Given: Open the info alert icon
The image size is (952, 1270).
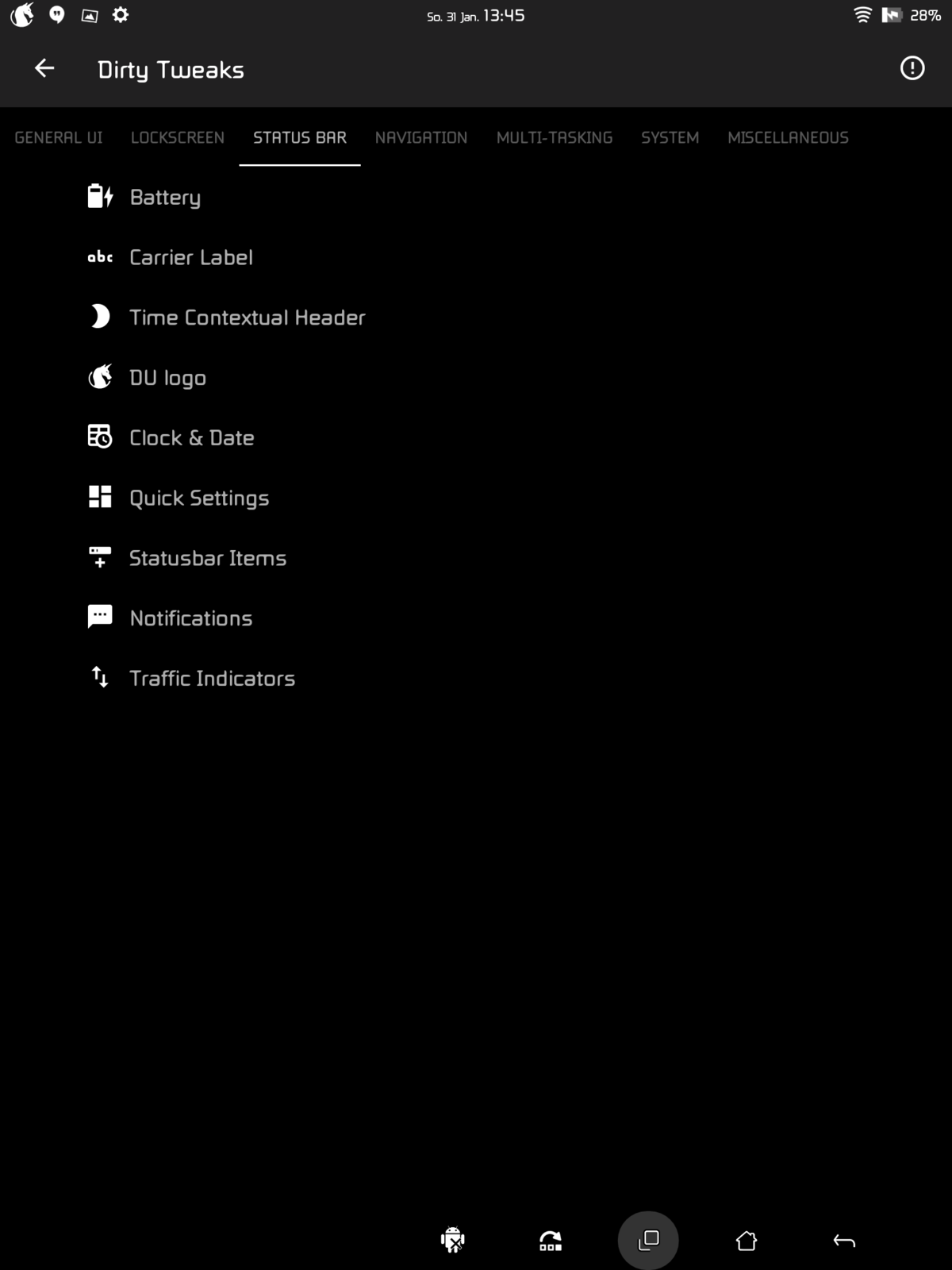Looking at the screenshot, I should tap(912, 69).
